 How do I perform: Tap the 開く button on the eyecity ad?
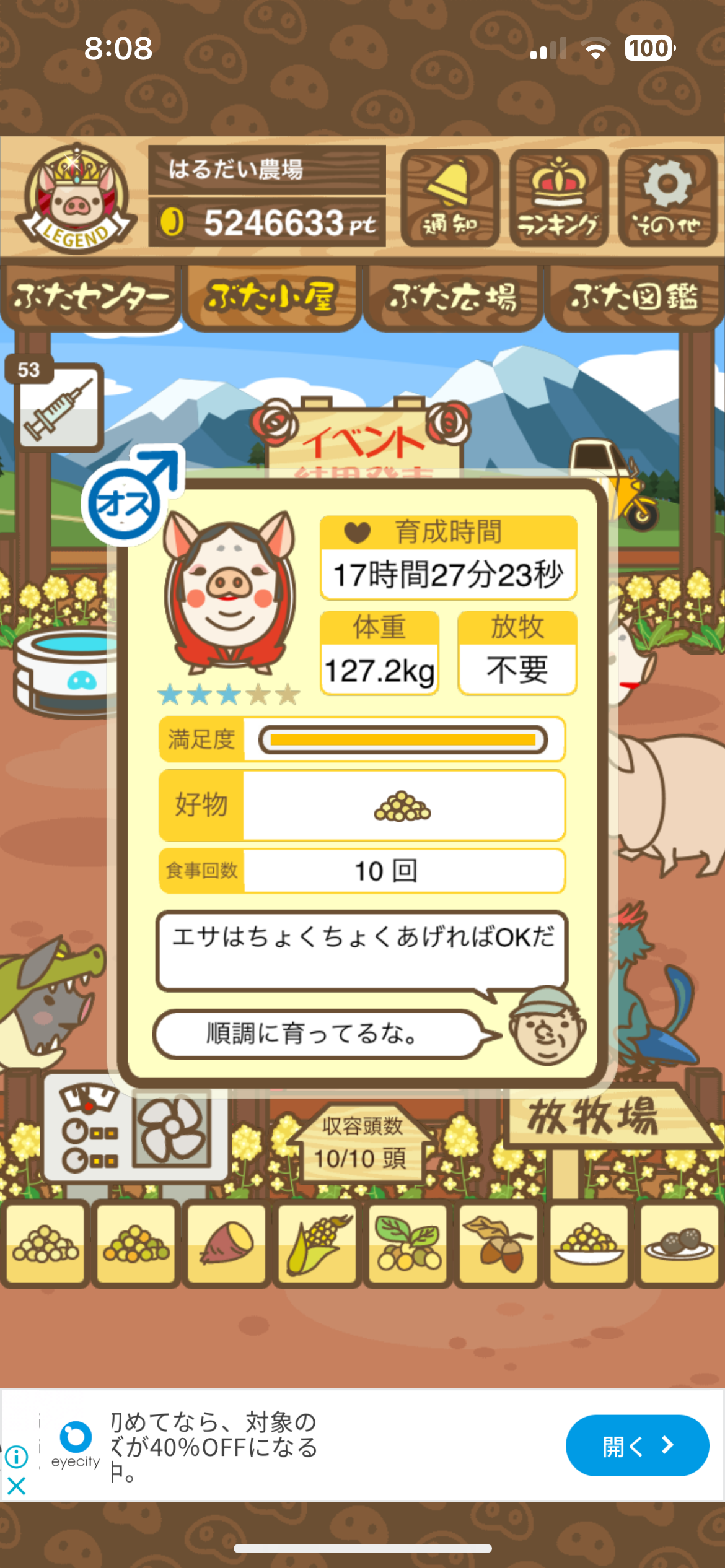(636, 1445)
